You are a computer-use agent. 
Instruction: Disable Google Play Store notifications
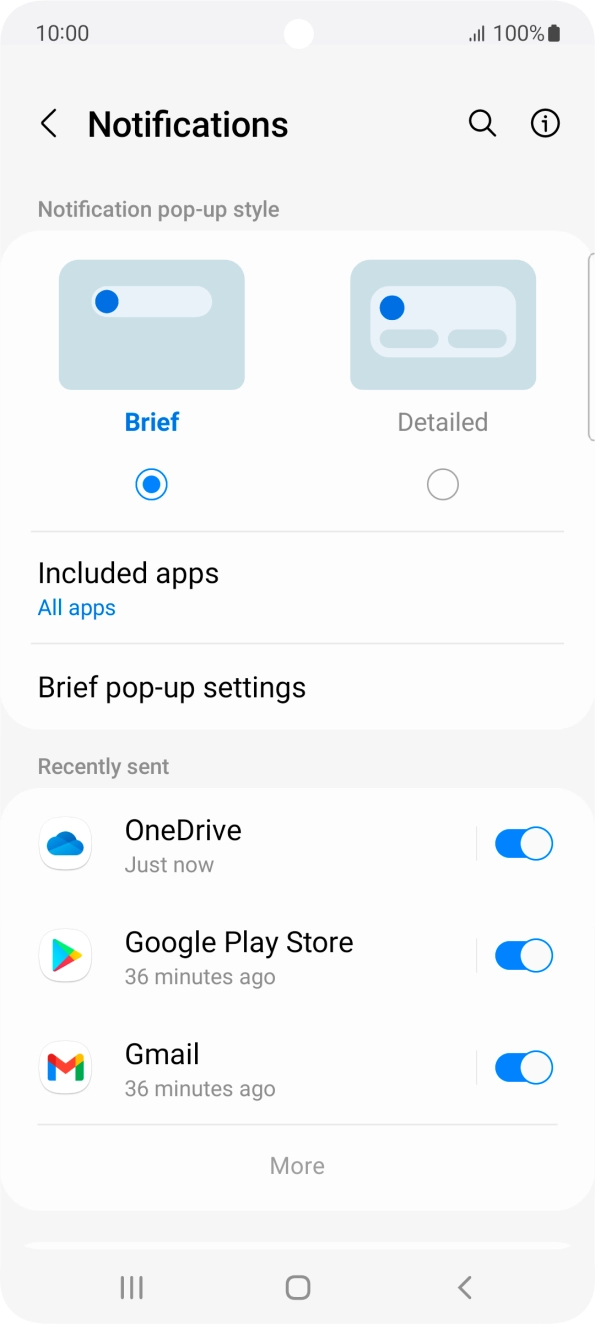(524, 956)
